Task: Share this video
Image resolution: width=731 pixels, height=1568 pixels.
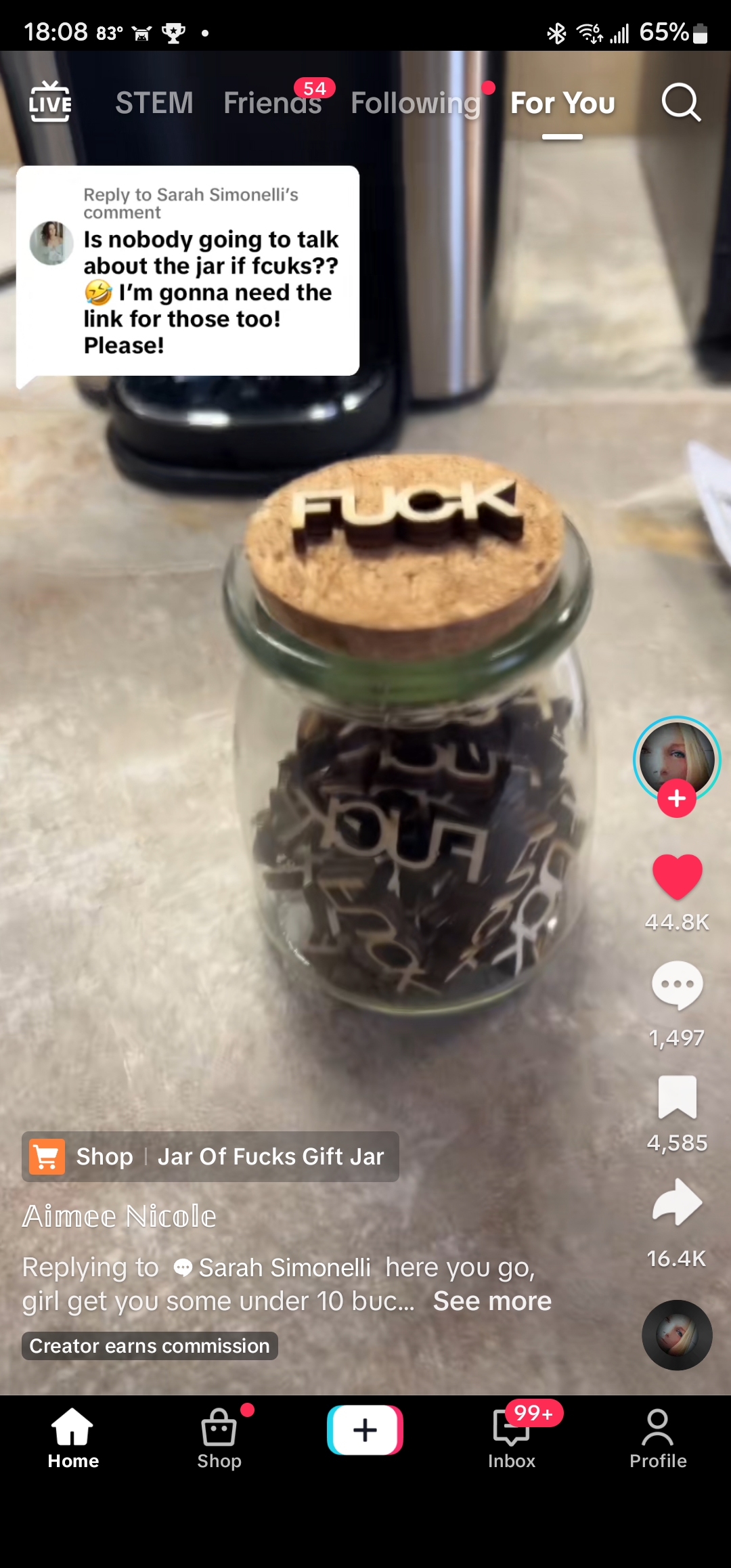Action: tap(677, 1202)
